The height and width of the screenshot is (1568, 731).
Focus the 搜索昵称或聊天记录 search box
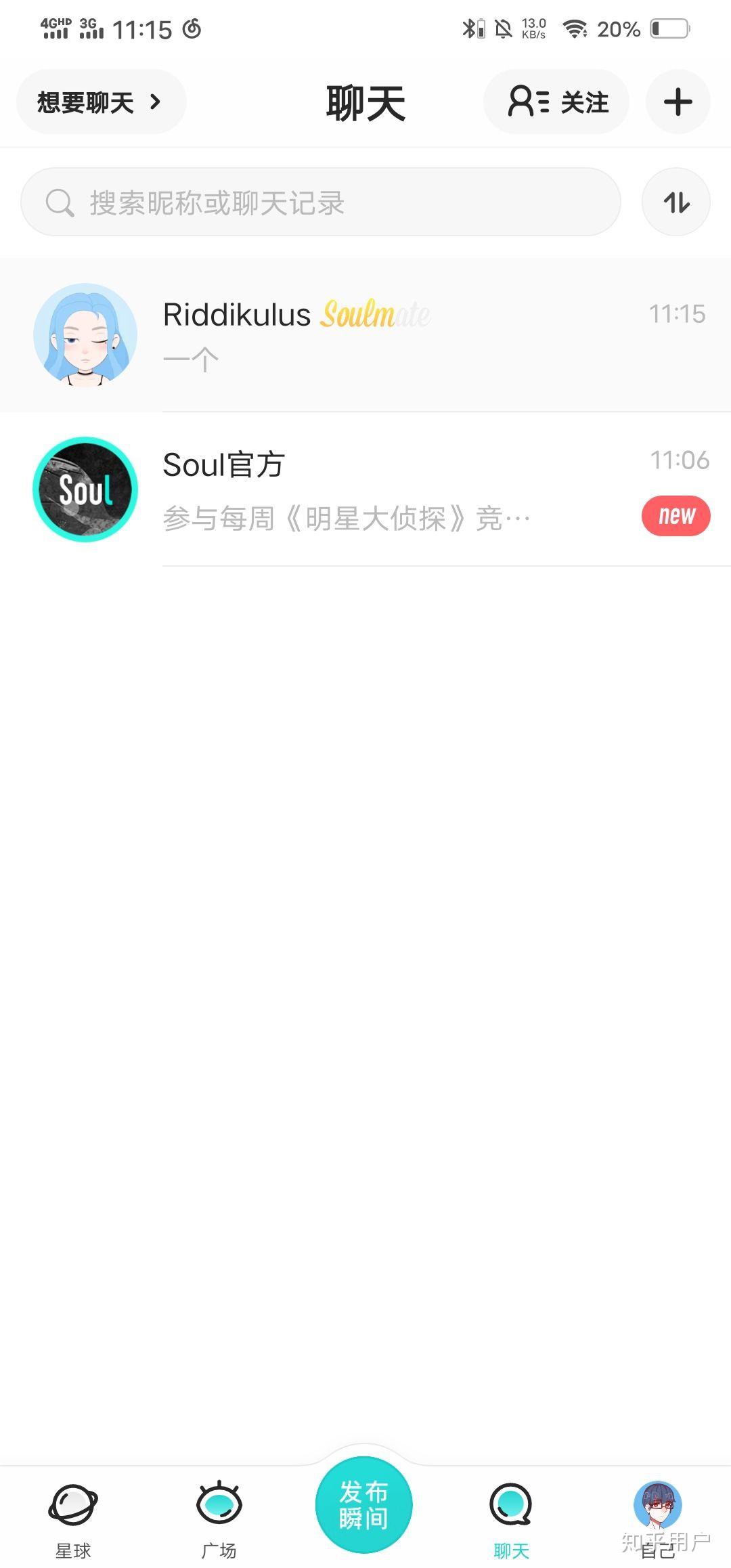tap(321, 202)
